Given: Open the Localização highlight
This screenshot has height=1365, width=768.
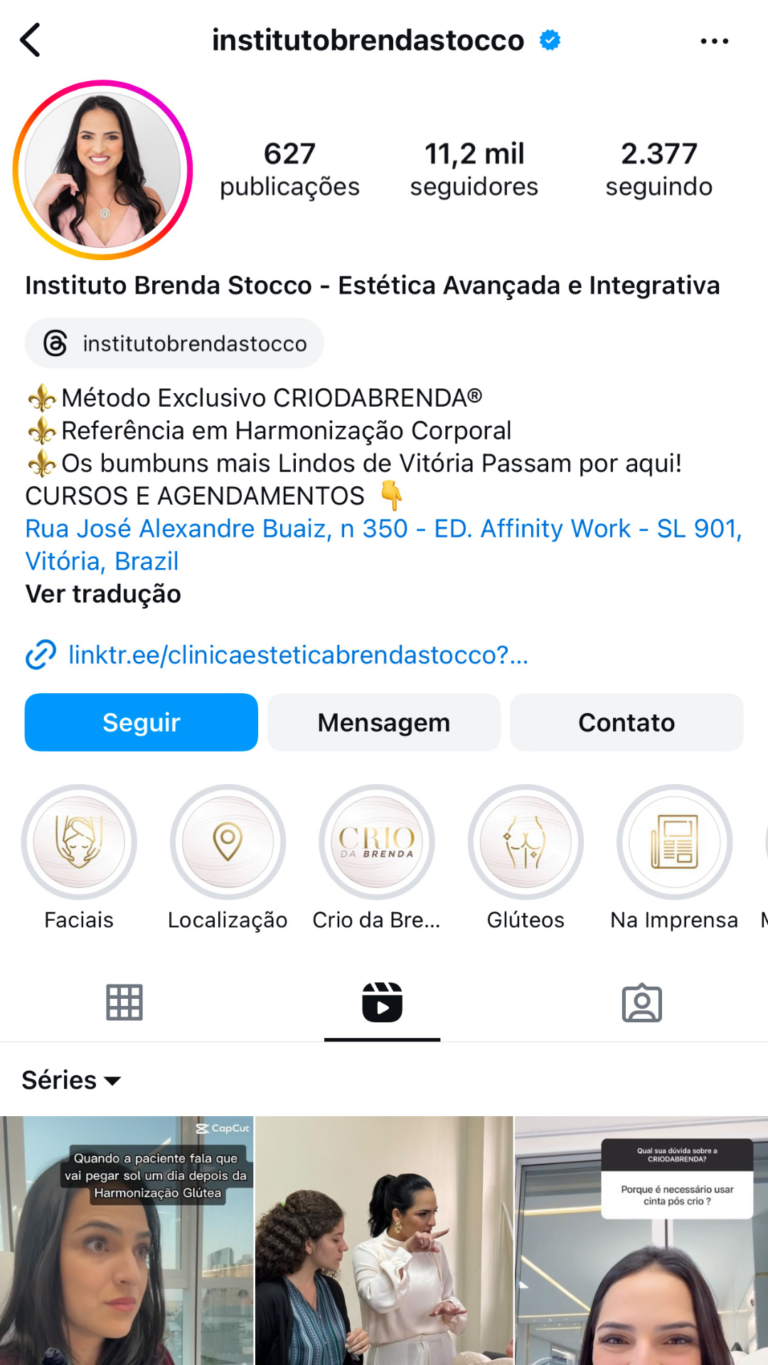Looking at the screenshot, I should pos(228,843).
